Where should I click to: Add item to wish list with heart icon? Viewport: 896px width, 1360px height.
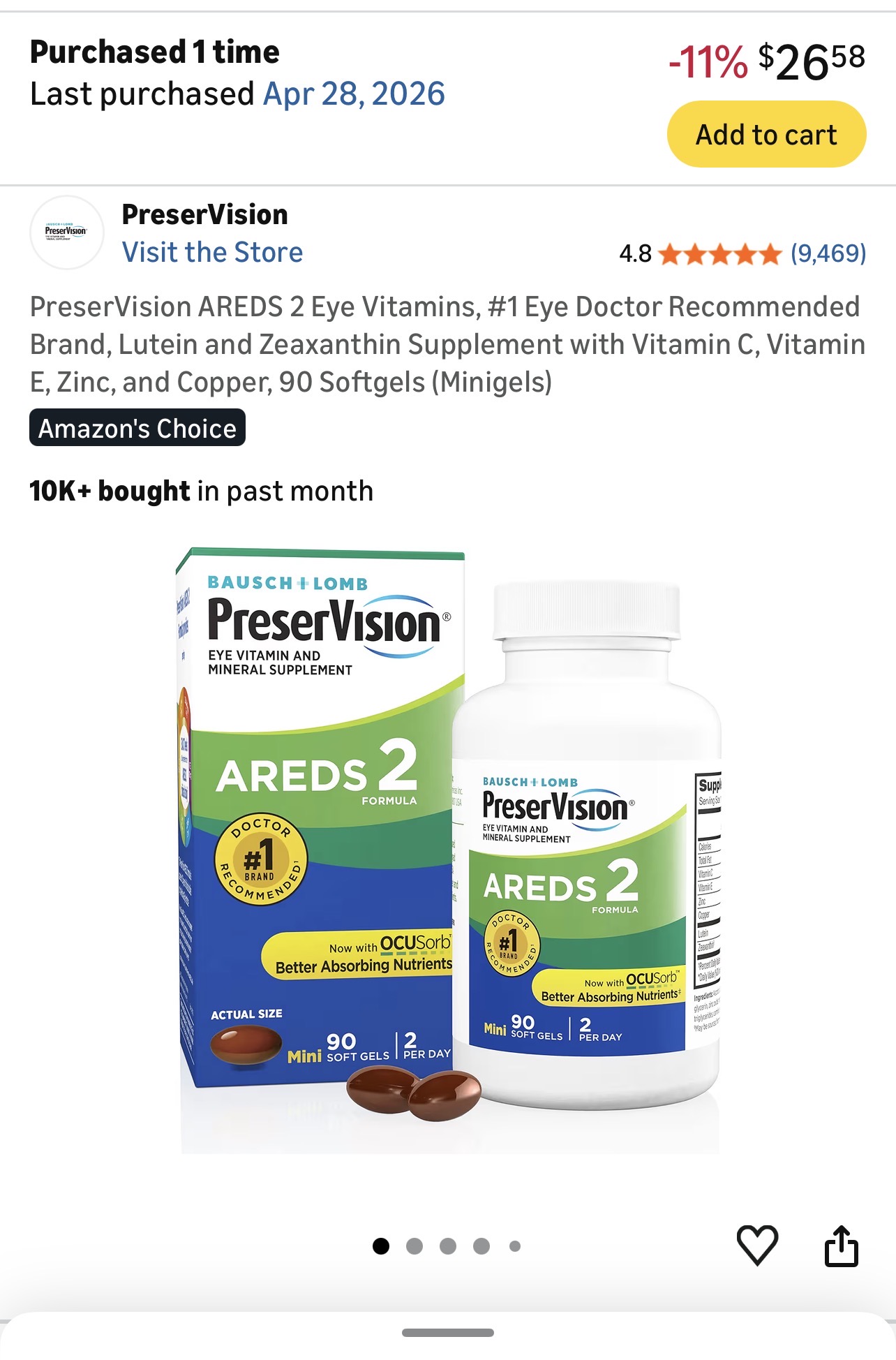coord(757,1245)
